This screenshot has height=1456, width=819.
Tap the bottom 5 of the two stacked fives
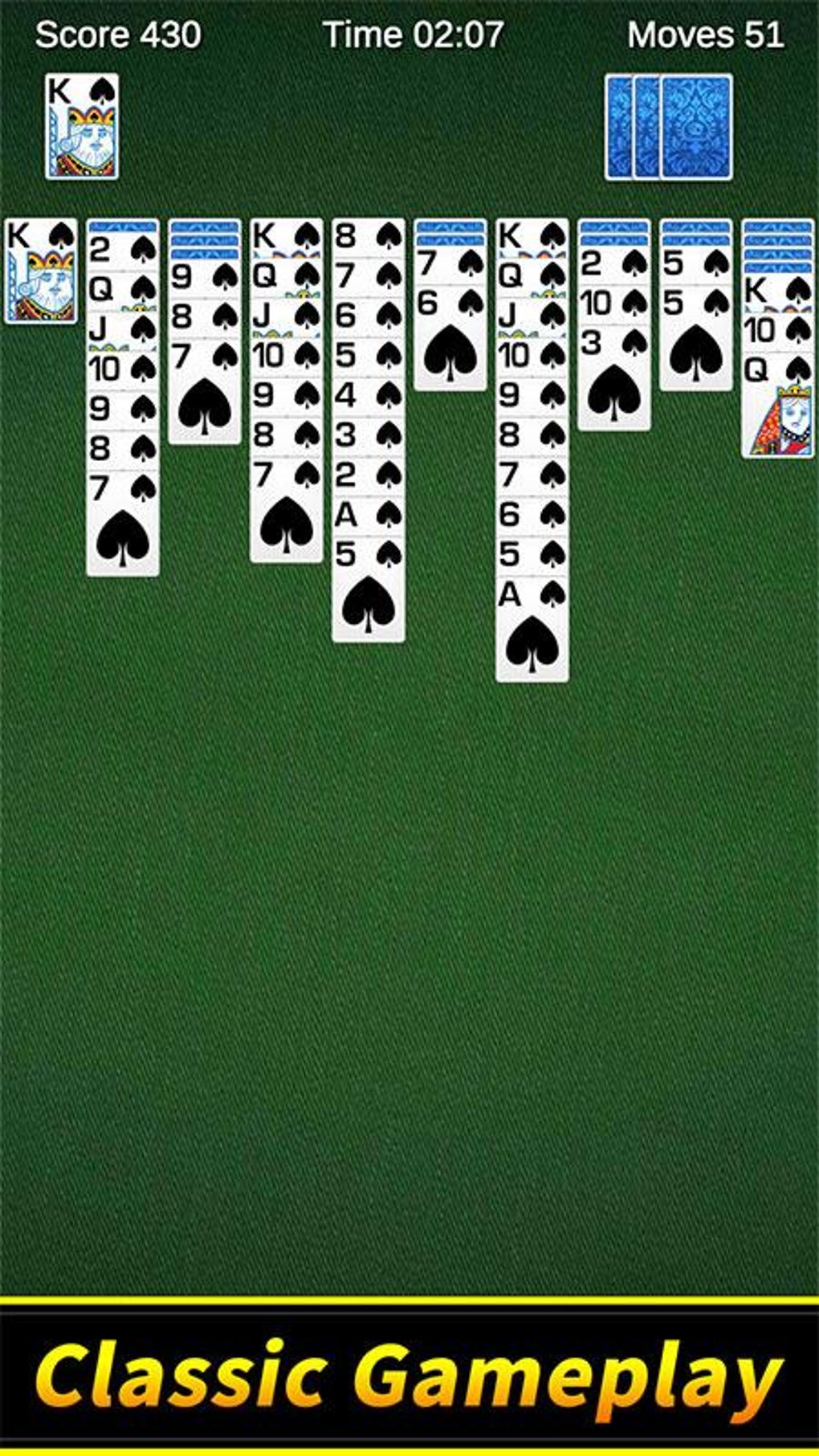tap(696, 337)
